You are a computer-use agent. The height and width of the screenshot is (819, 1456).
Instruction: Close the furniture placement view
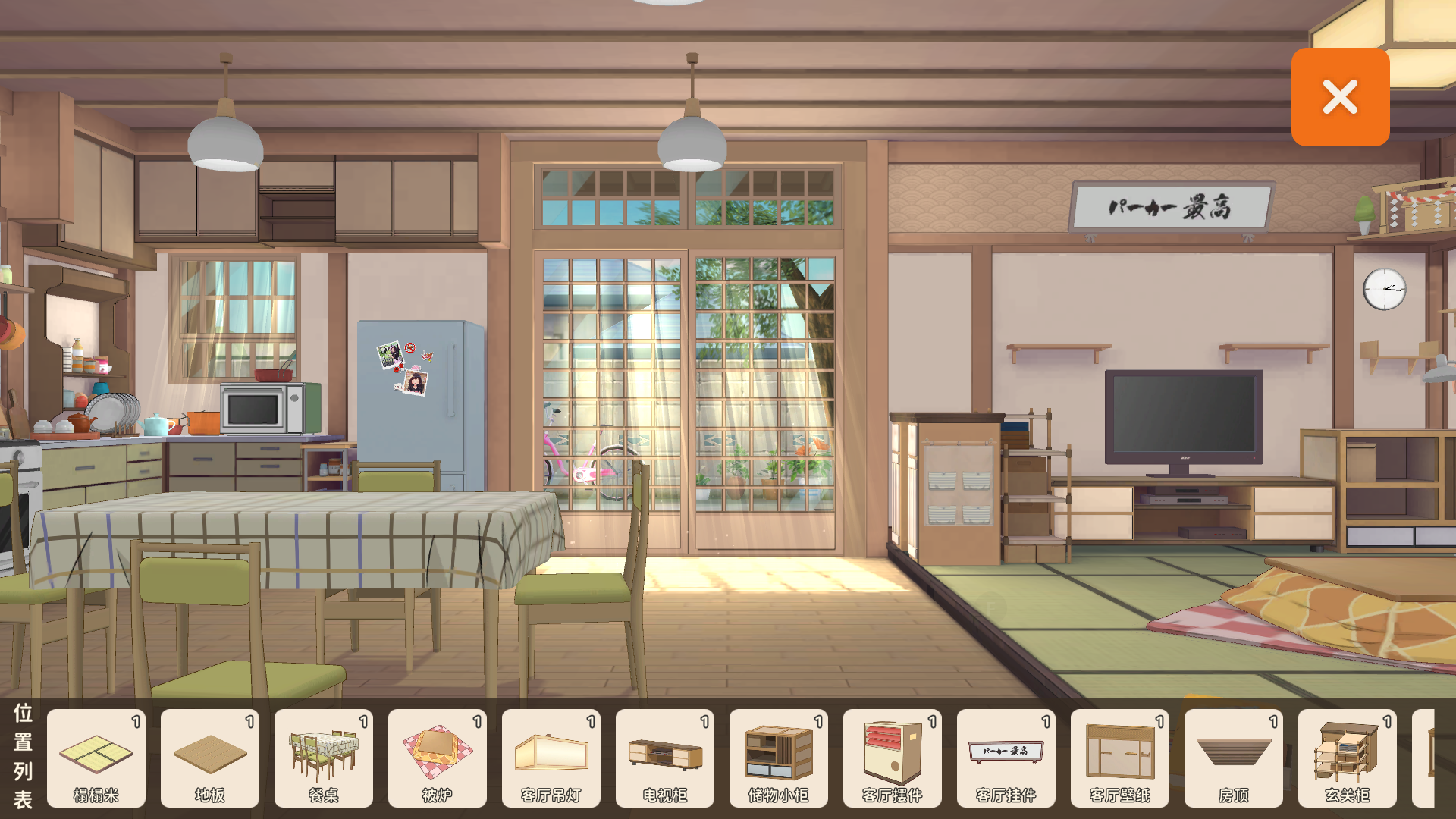tap(1340, 97)
